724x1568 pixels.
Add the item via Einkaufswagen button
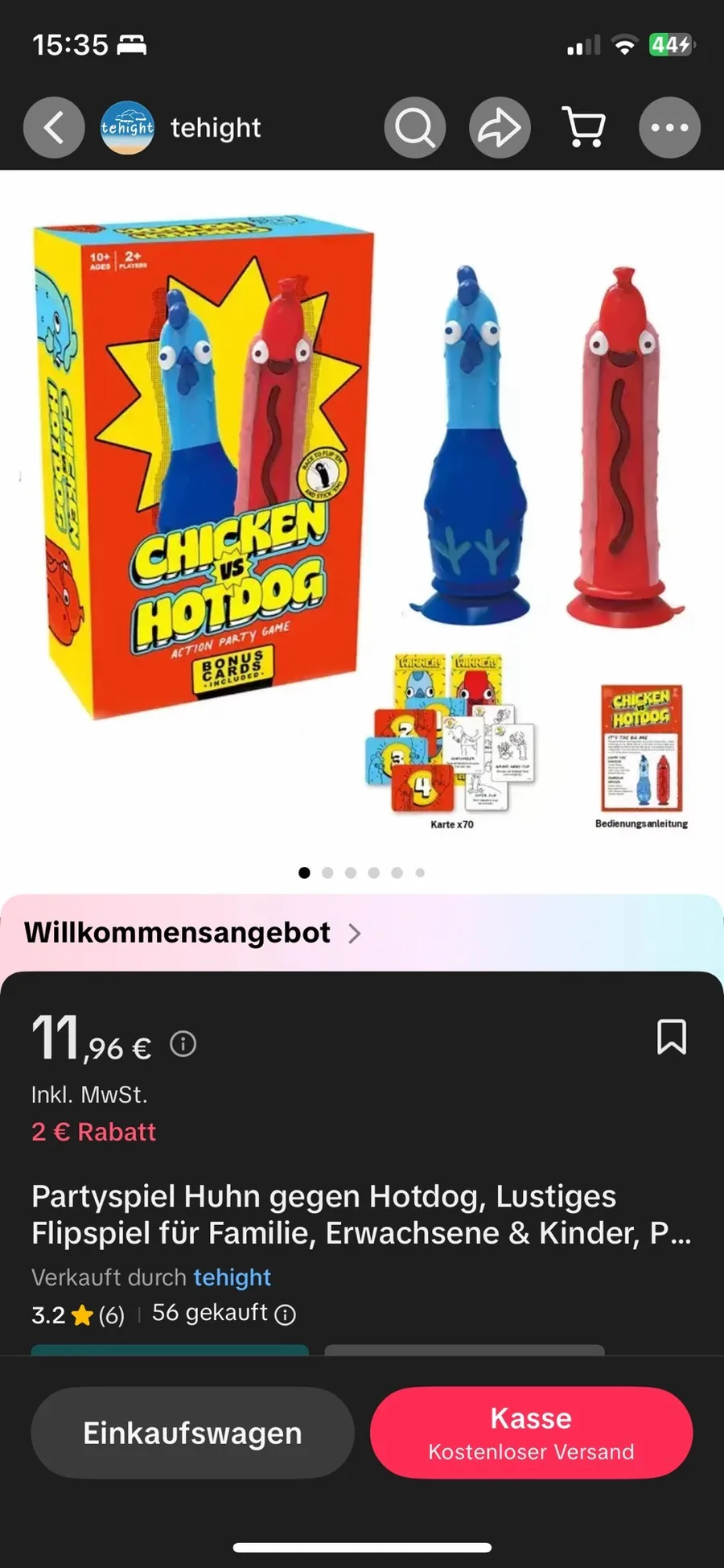click(x=192, y=1433)
